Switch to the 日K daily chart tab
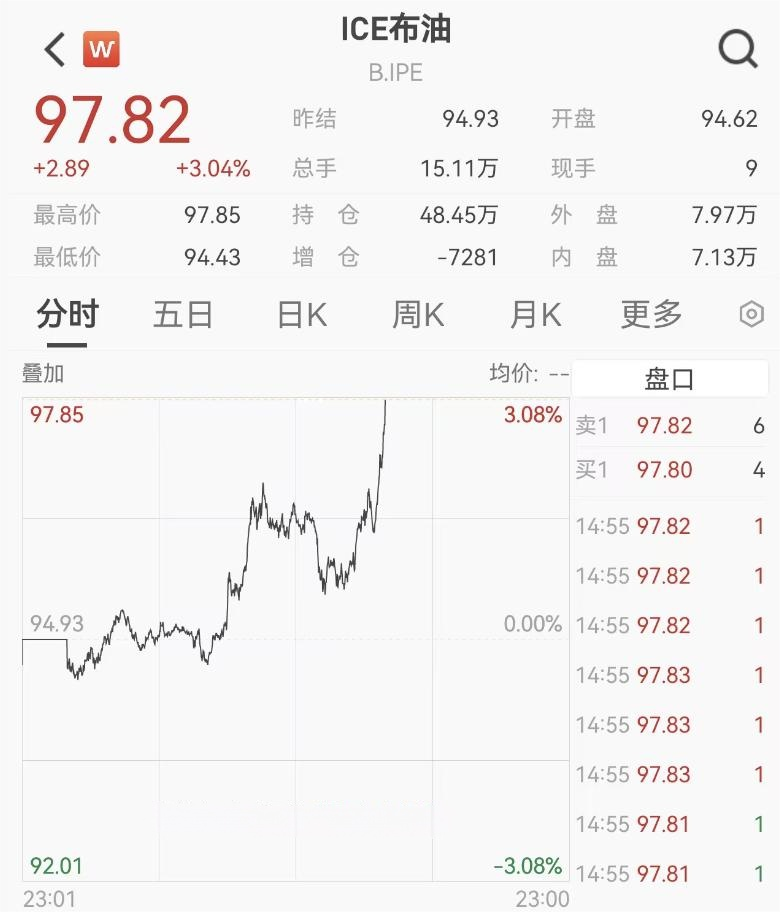 (x=300, y=313)
